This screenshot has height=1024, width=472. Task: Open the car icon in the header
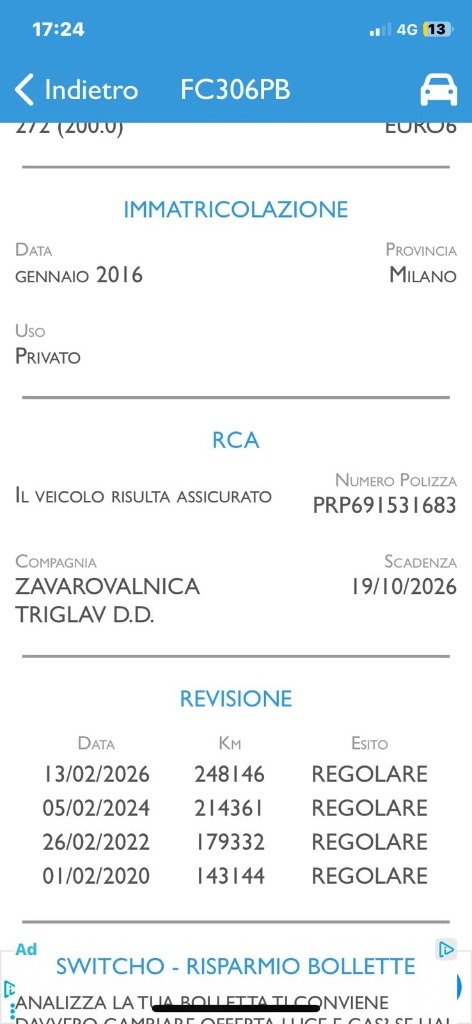point(438,89)
